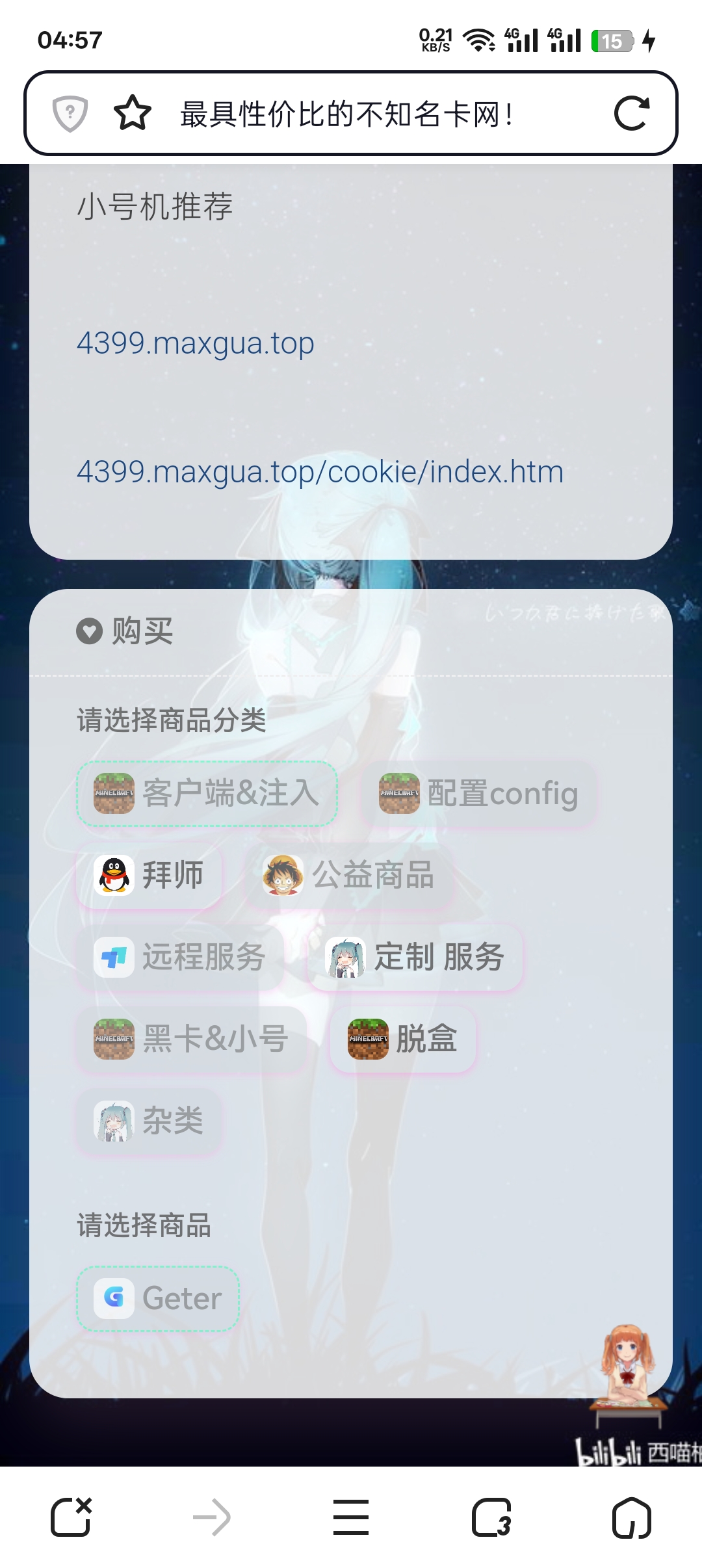This screenshot has width=702, height=1568.
Task: View the three open tabs
Action: click(491, 1517)
